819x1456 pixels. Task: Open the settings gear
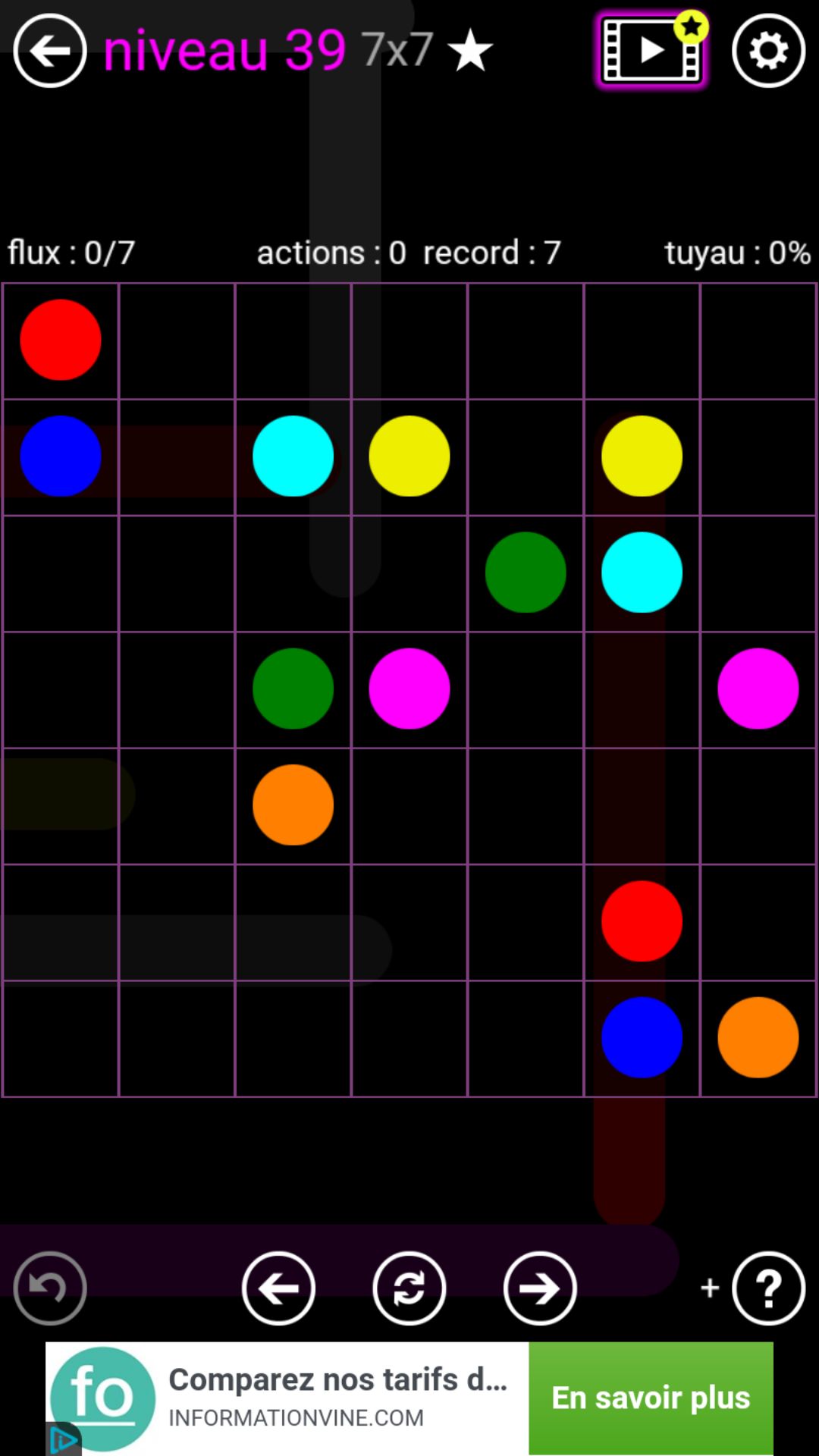coord(768,51)
